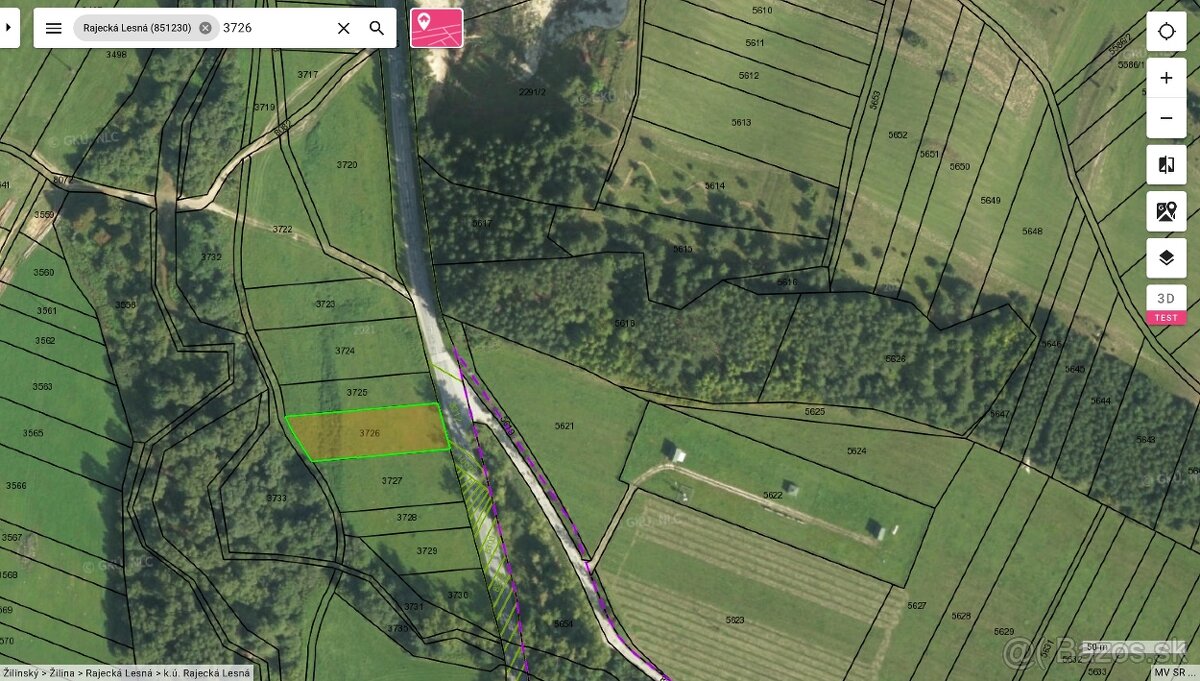Viewport: 1200px width, 681px height.
Task: Open the map layers panel
Action: [x=1166, y=258]
